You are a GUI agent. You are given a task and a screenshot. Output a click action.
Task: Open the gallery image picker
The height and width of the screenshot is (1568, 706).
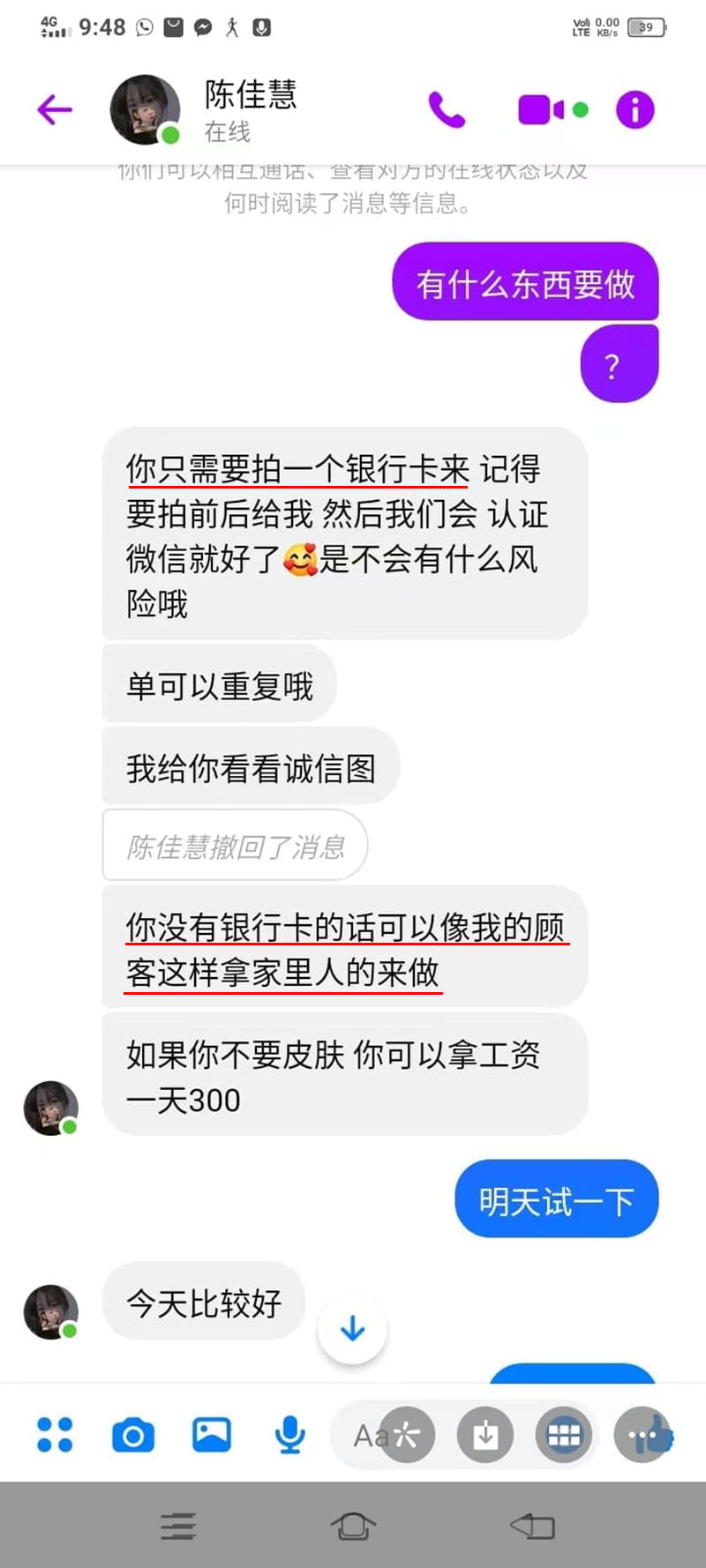212,1435
